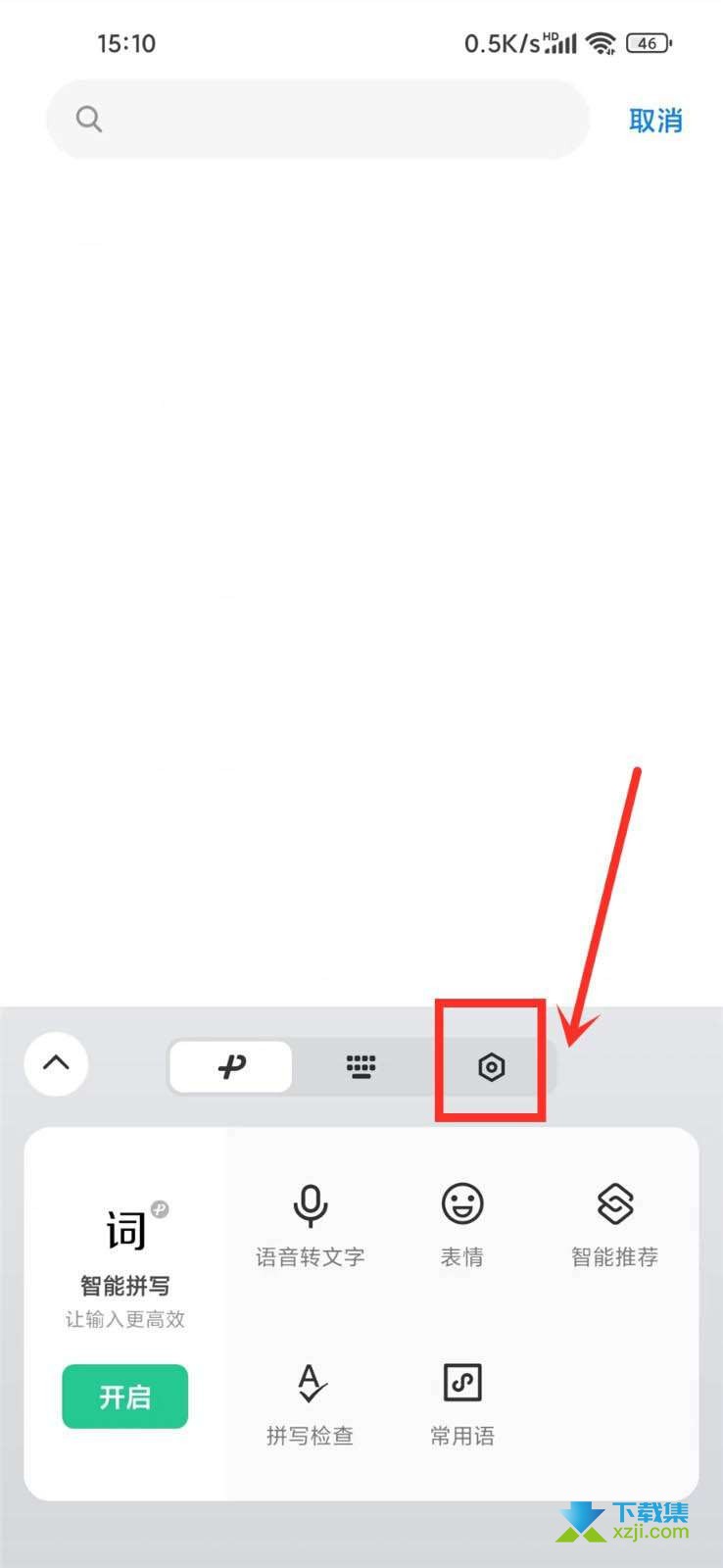Open 语音转文字 voice to text
This screenshot has height=1568, width=723.
[310, 1225]
